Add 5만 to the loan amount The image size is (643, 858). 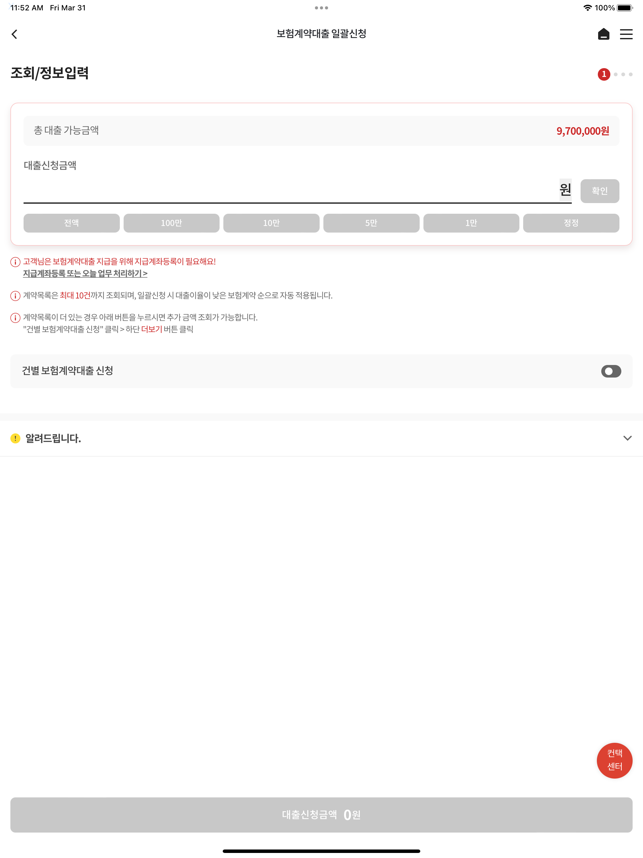(371, 223)
